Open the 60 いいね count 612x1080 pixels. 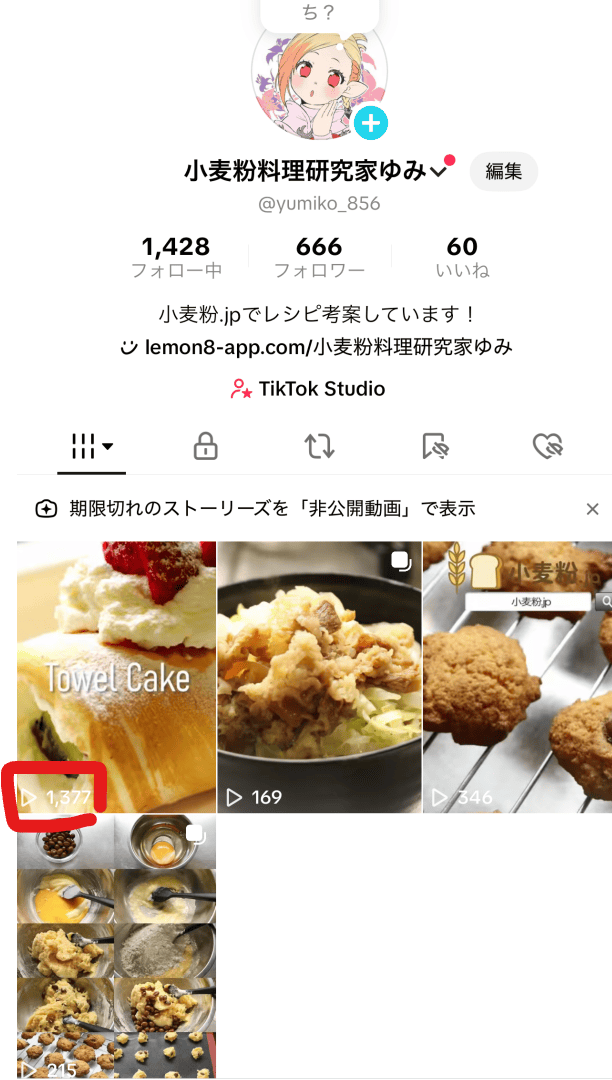click(x=462, y=256)
